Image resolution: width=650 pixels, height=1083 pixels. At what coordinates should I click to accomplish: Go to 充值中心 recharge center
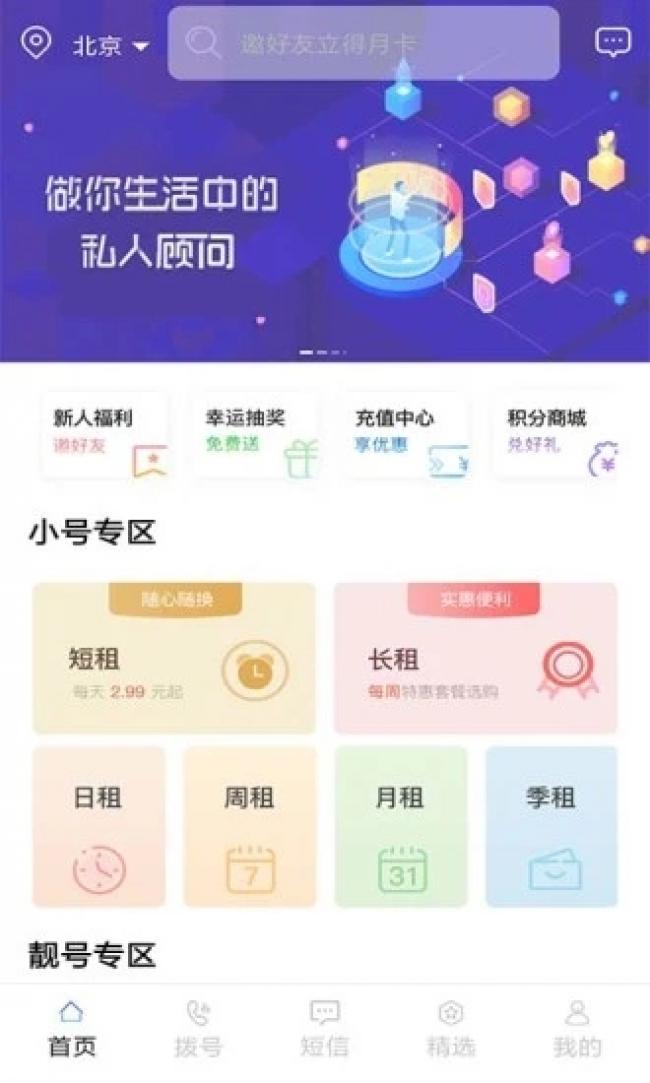pyautogui.click(x=408, y=436)
